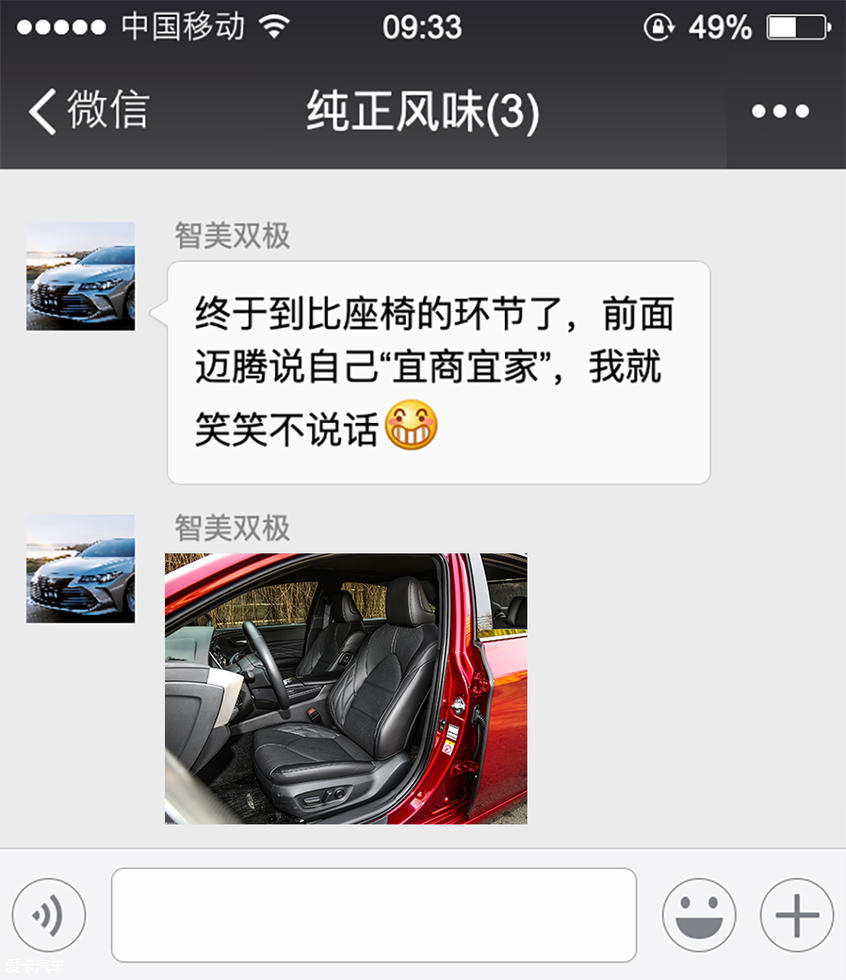Image resolution: width=846 pixels, height=980 pixels.
Task: Open the plus attachment menu
Action: 796,915
